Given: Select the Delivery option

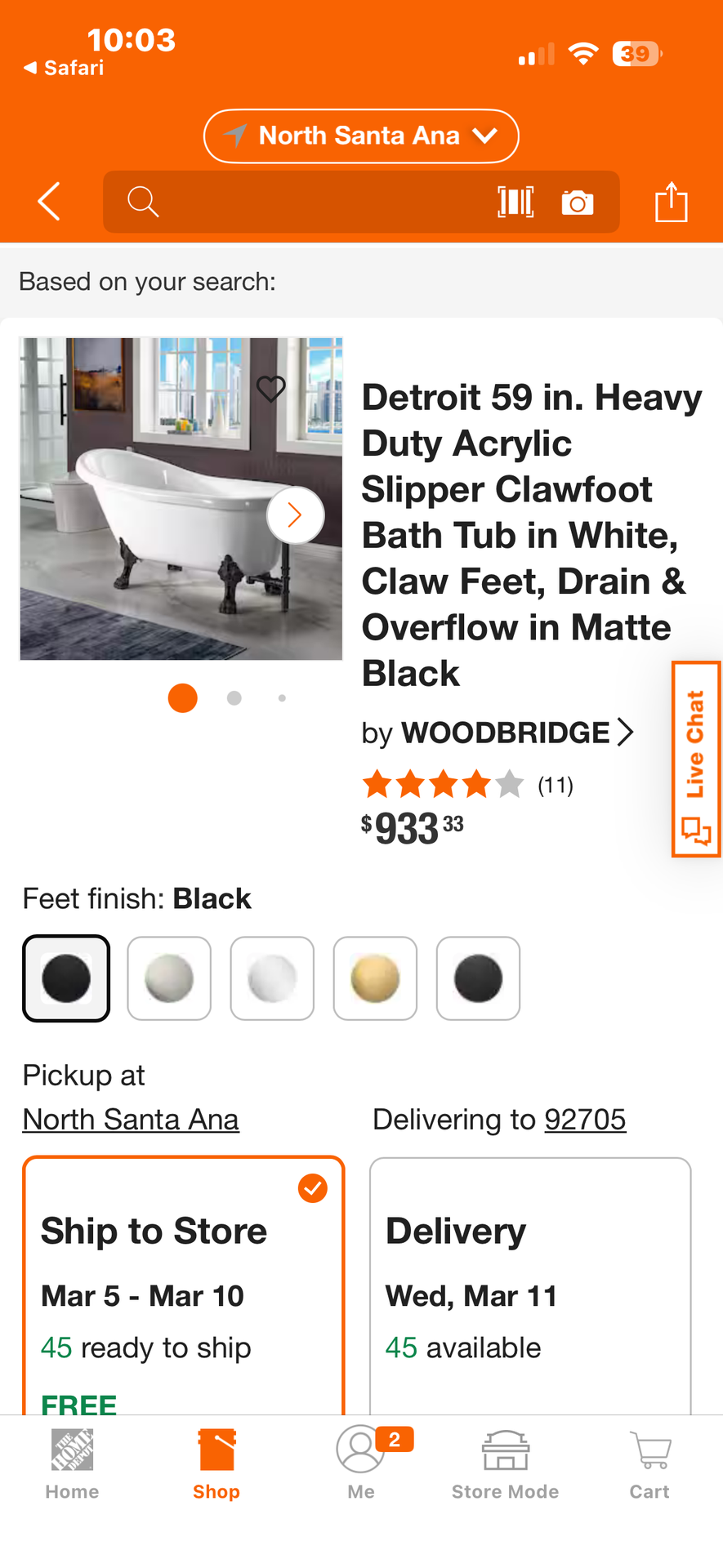Looking at the screenshot, I should [x=530, y=1286].
